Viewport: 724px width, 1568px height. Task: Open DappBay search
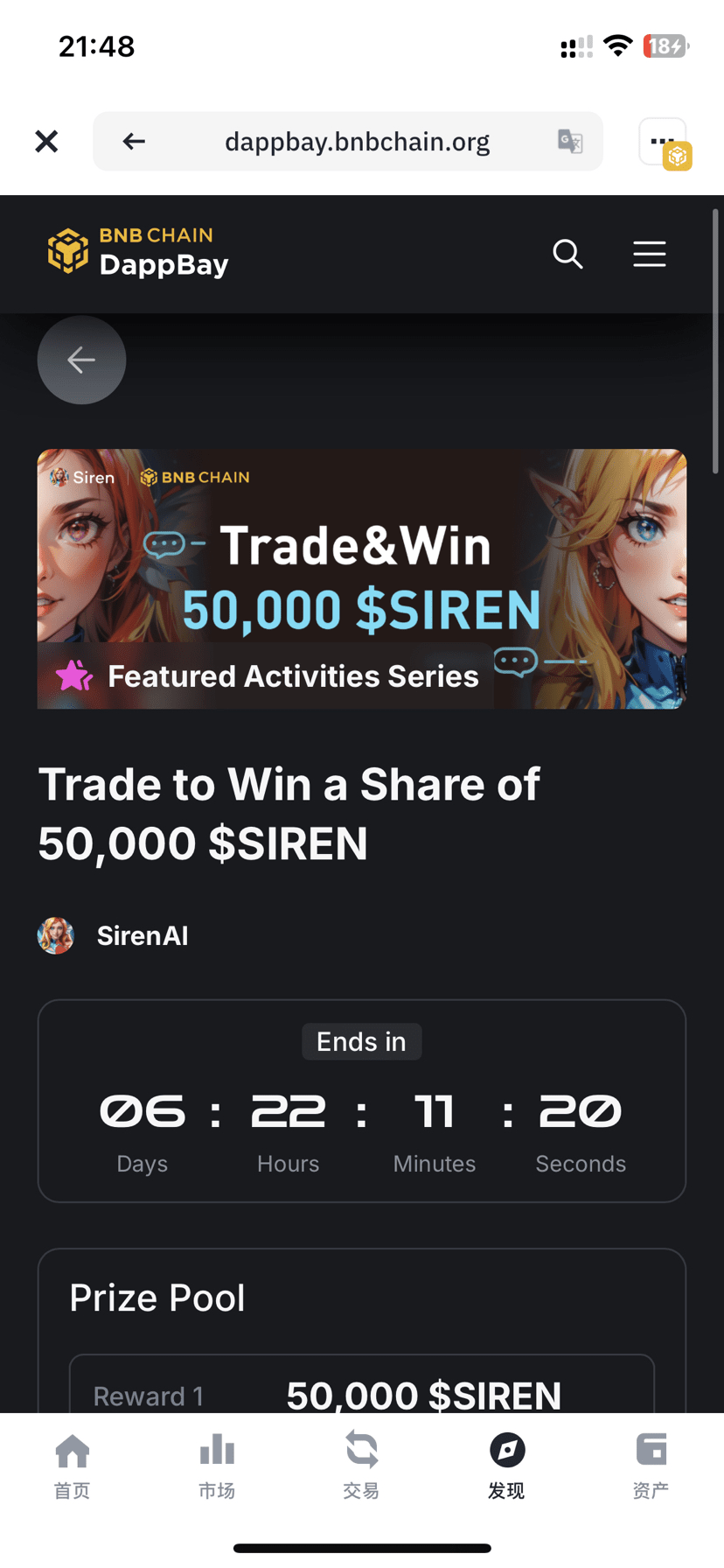point(567,254)
